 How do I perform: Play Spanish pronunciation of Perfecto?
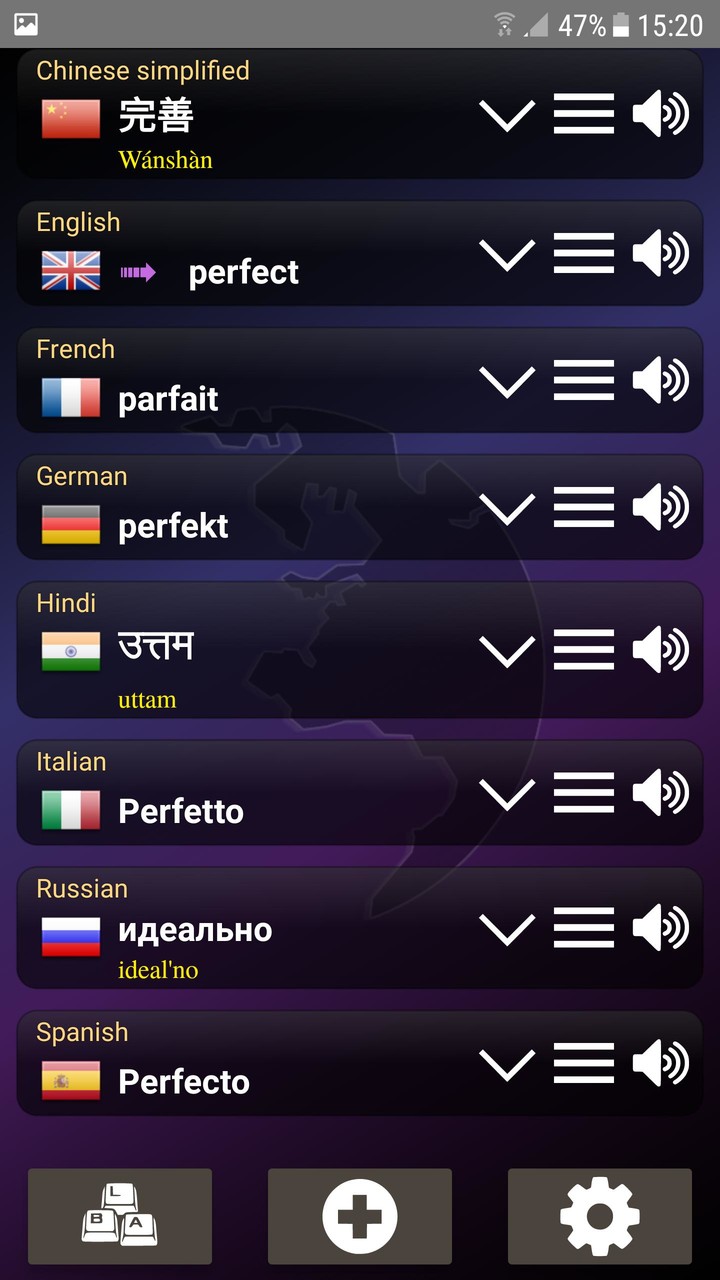point(661,1062)
